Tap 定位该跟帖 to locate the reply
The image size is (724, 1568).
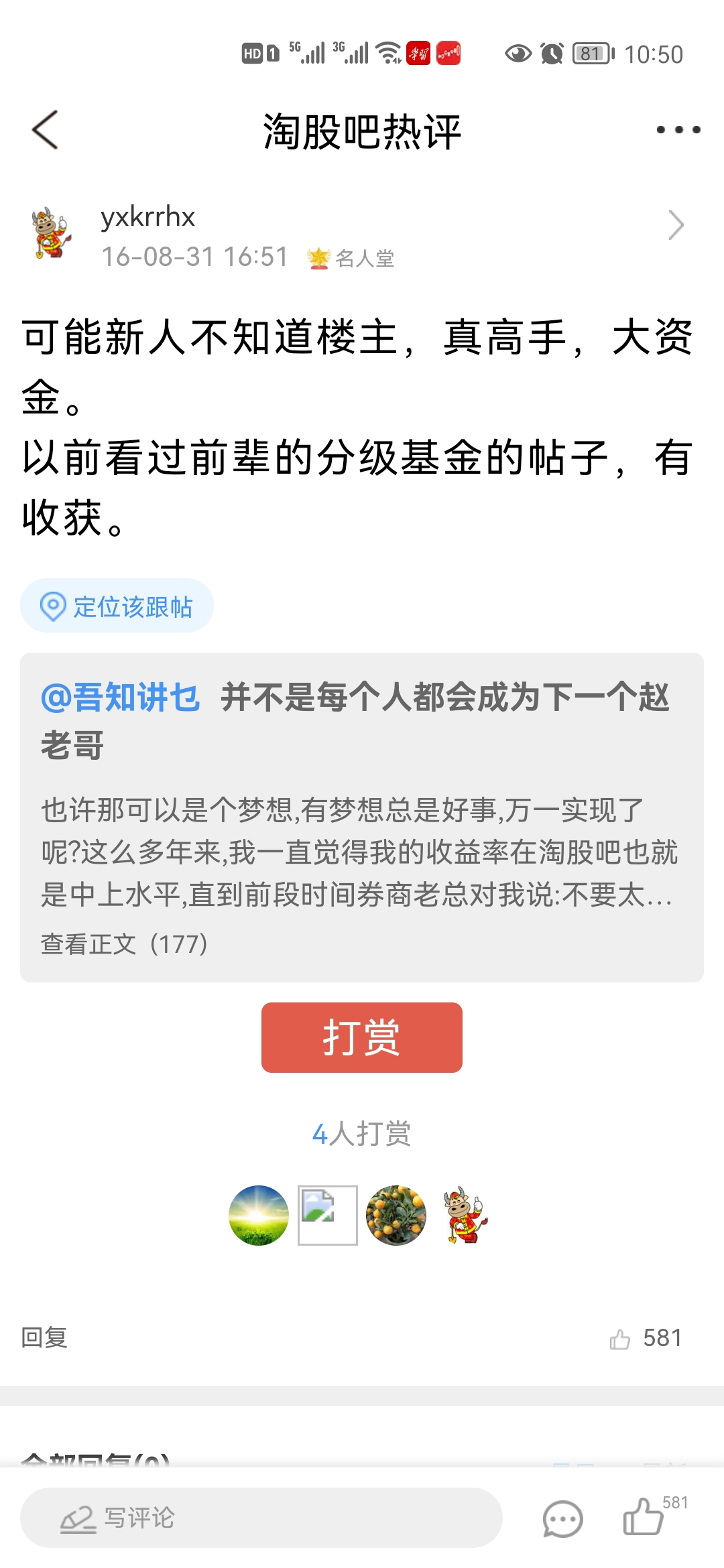pos(117,606)
